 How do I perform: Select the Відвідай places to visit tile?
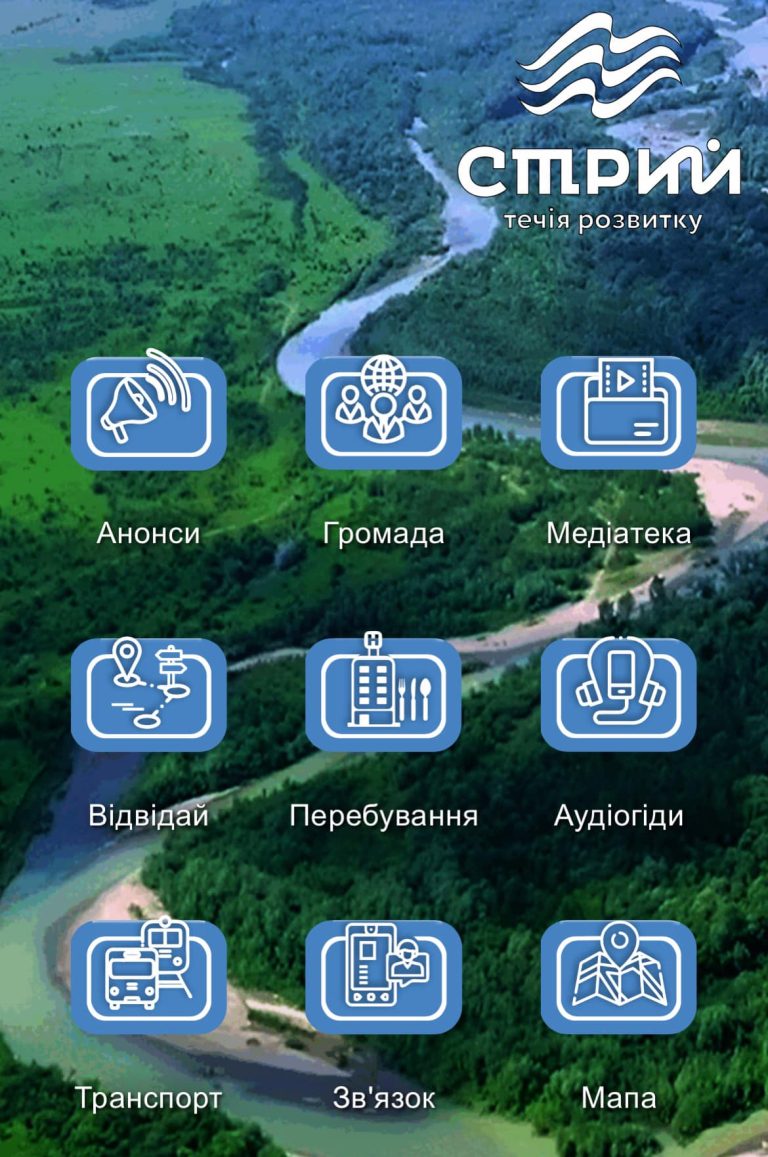coord(148,694)
